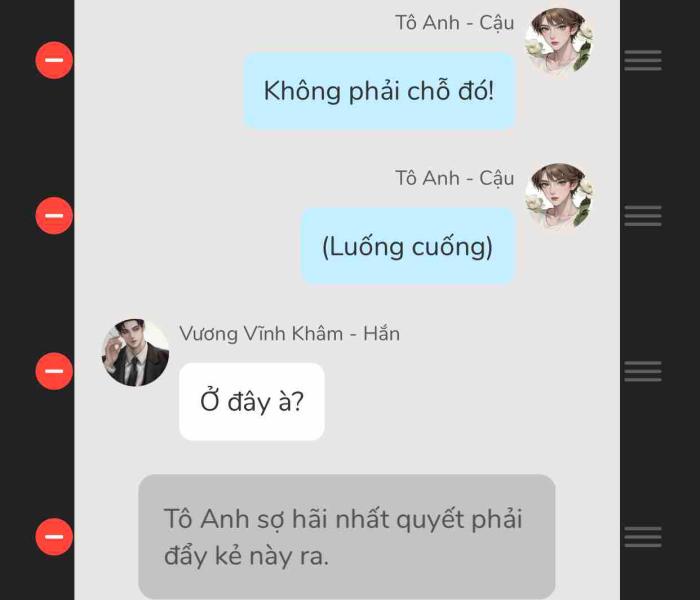Remove the 'Tô Anh sợ hãi' narration

coord(54,537)
